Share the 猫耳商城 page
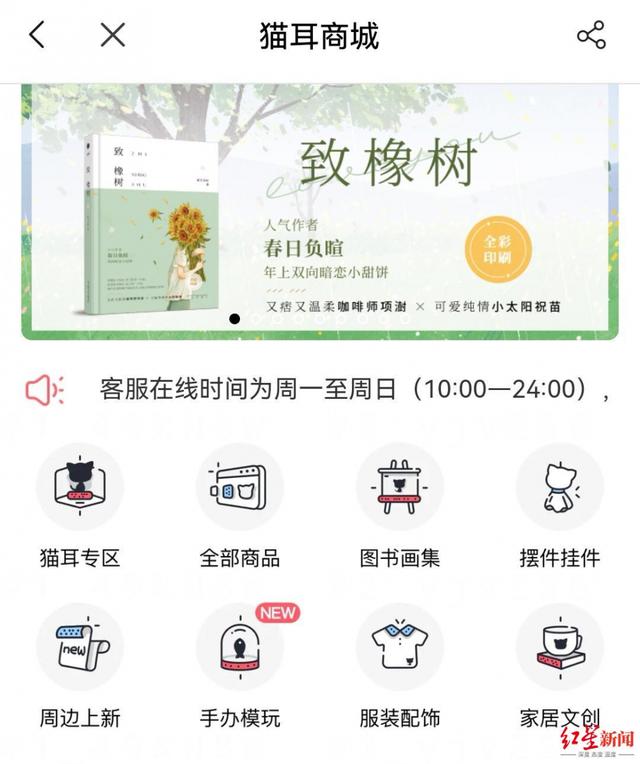This screenshot has width=640, height=764. pyautogui.click(x=591, y=36)
